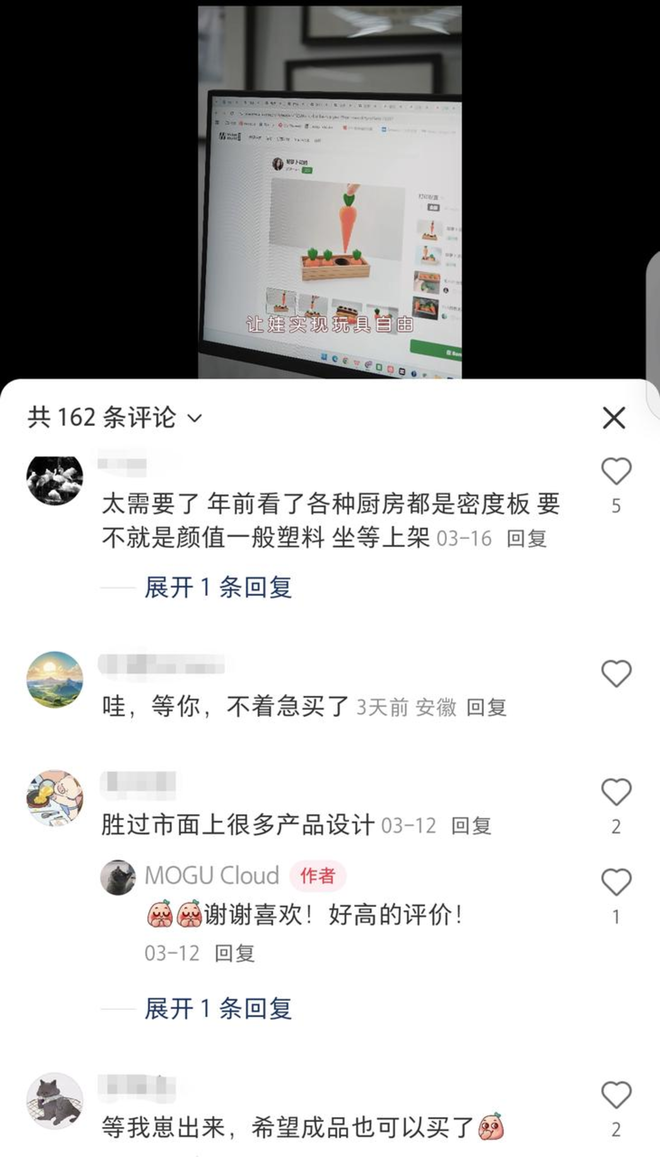Reply to MOGU Cloud's 谢谢喜欢 comment
Image resolution: width=660 pixels, height=1157 pixels.
point(235,953)
